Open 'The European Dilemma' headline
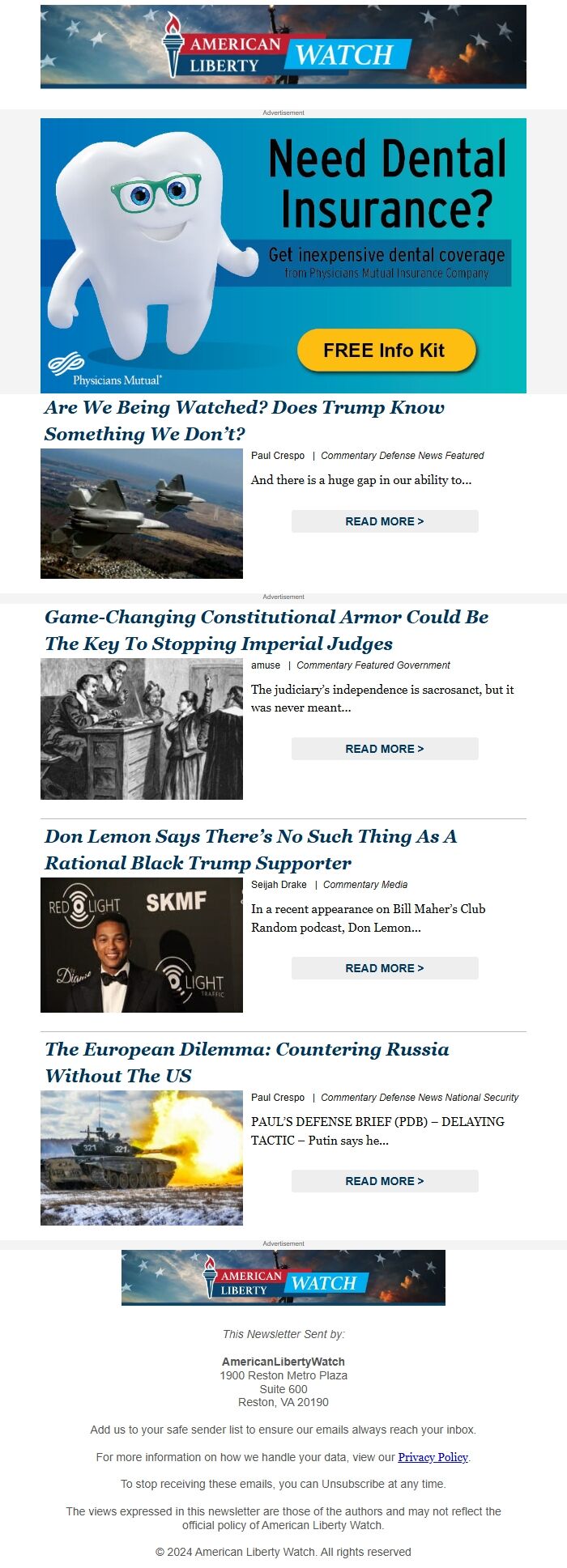The image size is (567, 1568). tap(246, 1062)
